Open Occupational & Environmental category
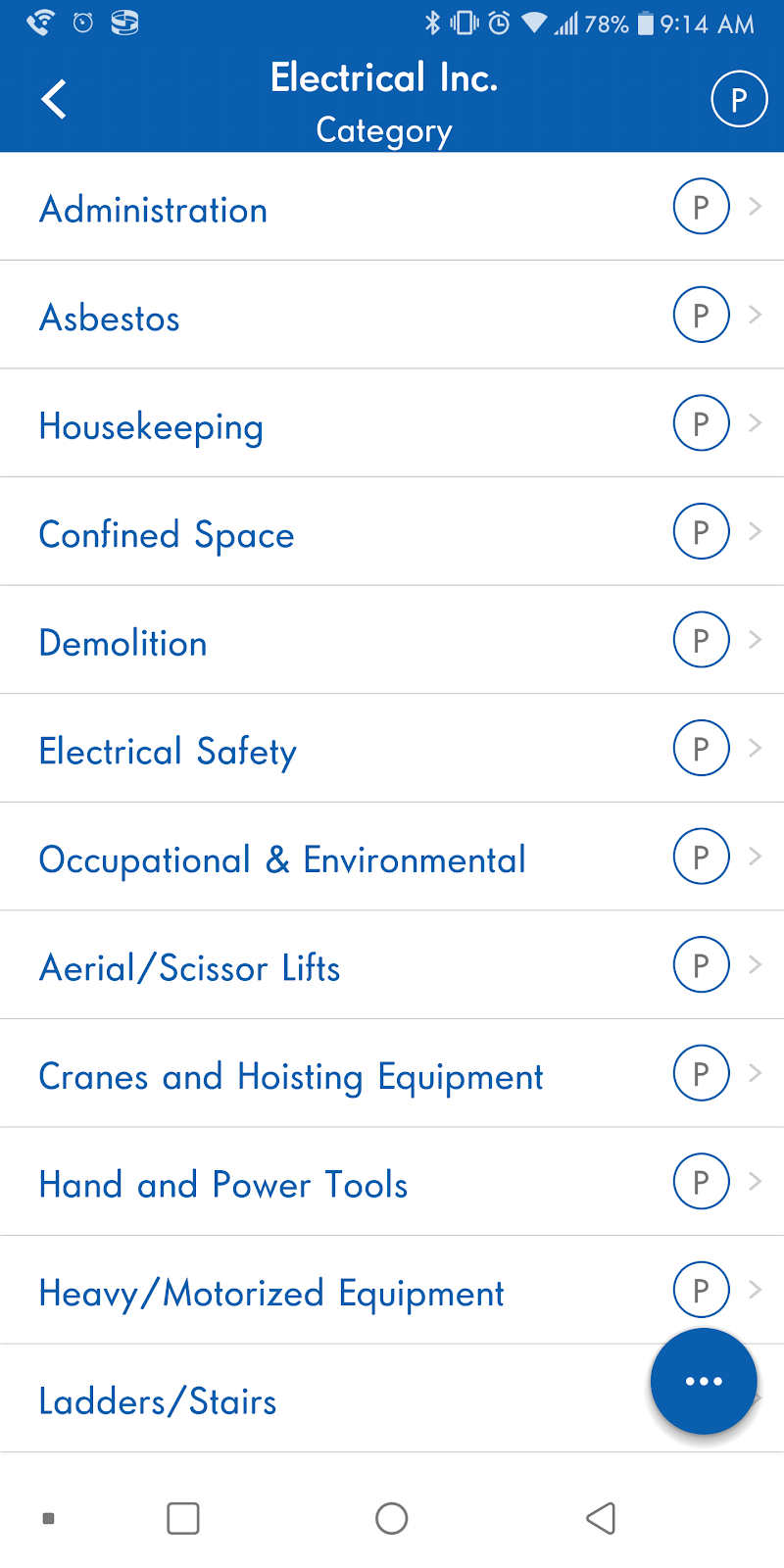This screenshot has width=784, height=1568. (392, 857)
